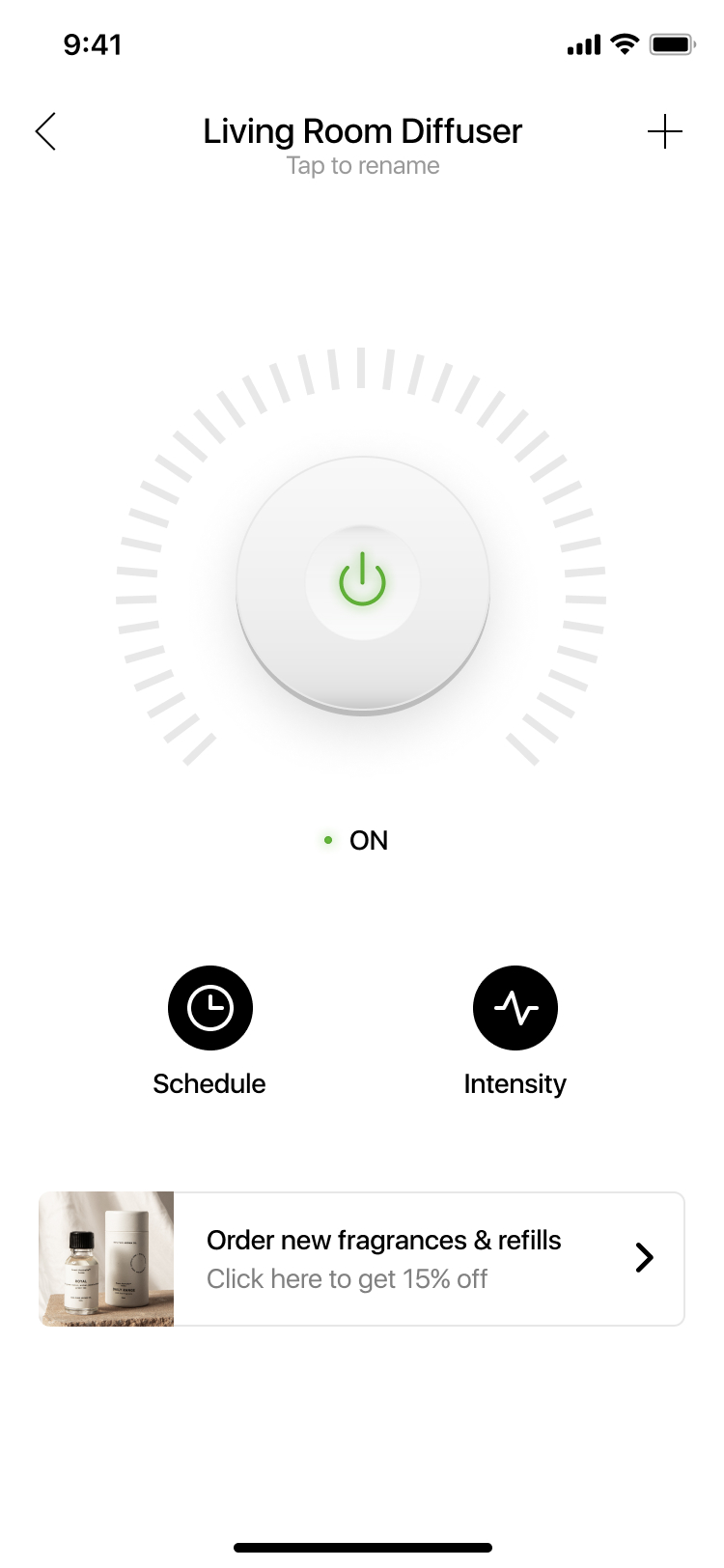Open the Schedule settings

coord(209,1008)
